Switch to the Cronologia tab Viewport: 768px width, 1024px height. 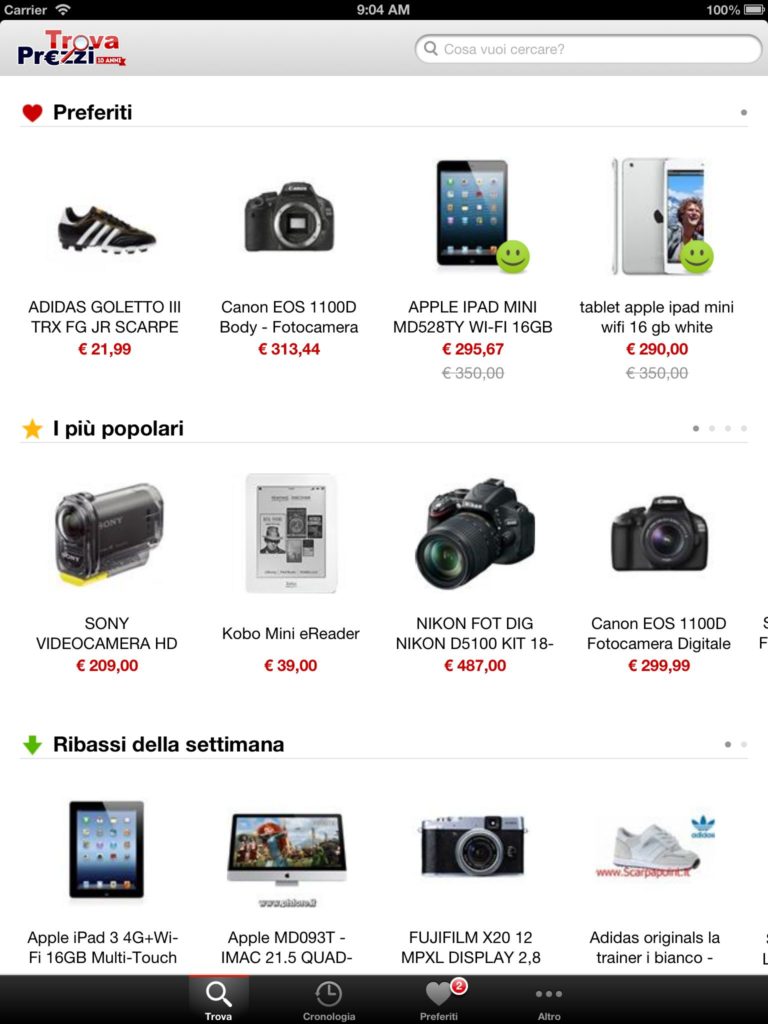[x=329, y=1000]
